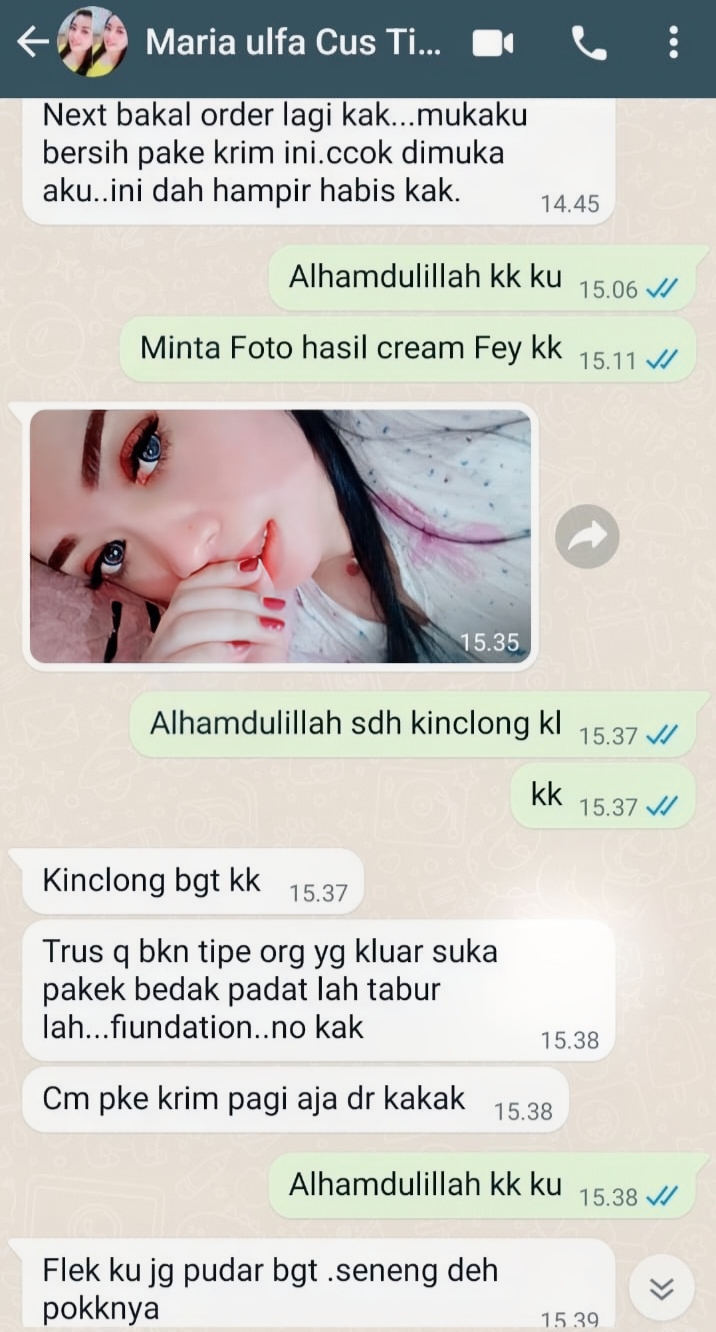Screen dimensions: 716x1332
Task: Start a voice call with Maria ulfa
Action: tap(588, 43)
